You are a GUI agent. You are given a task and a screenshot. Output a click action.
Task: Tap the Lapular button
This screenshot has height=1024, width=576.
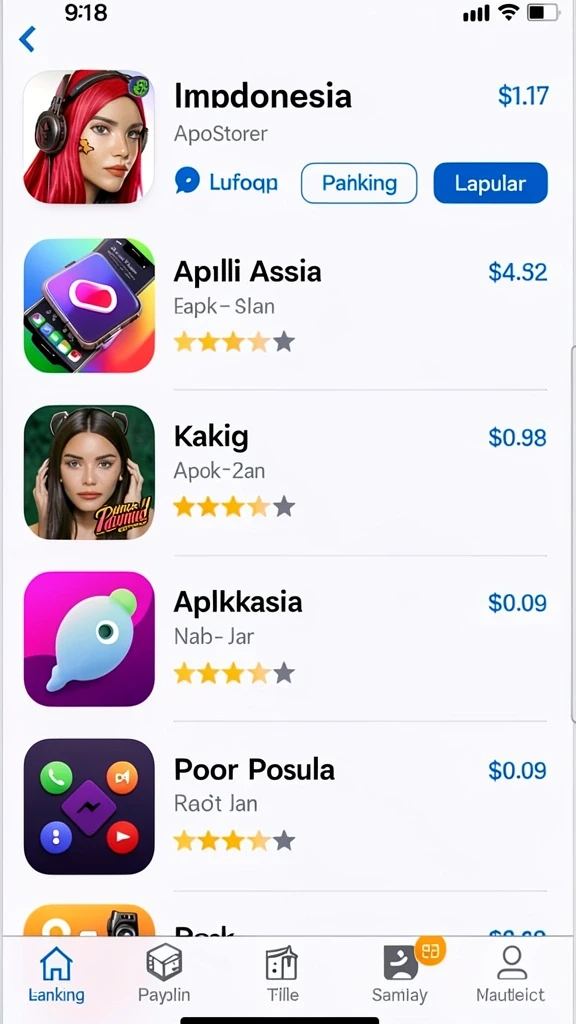(490, 184)
